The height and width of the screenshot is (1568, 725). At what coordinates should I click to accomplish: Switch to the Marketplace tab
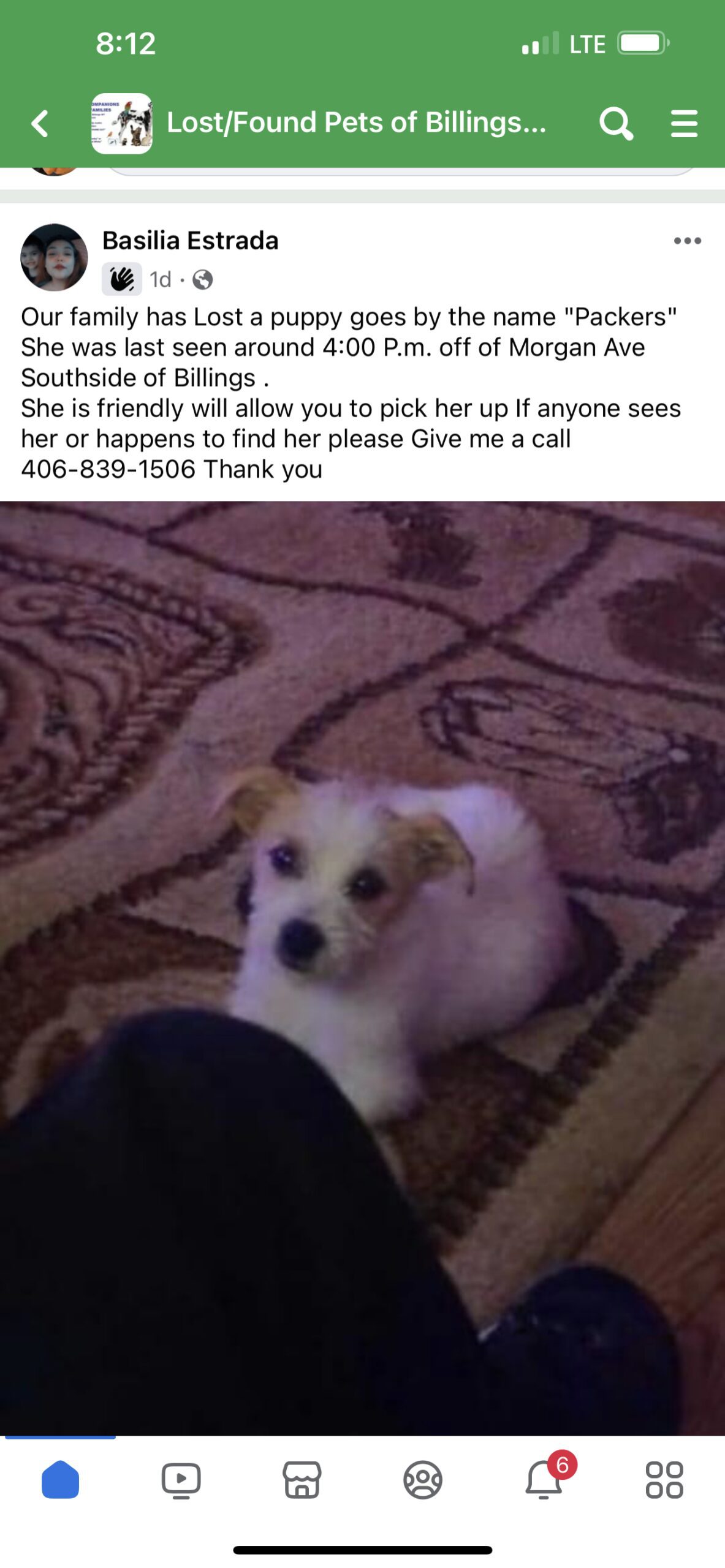tap(302, 1480)
